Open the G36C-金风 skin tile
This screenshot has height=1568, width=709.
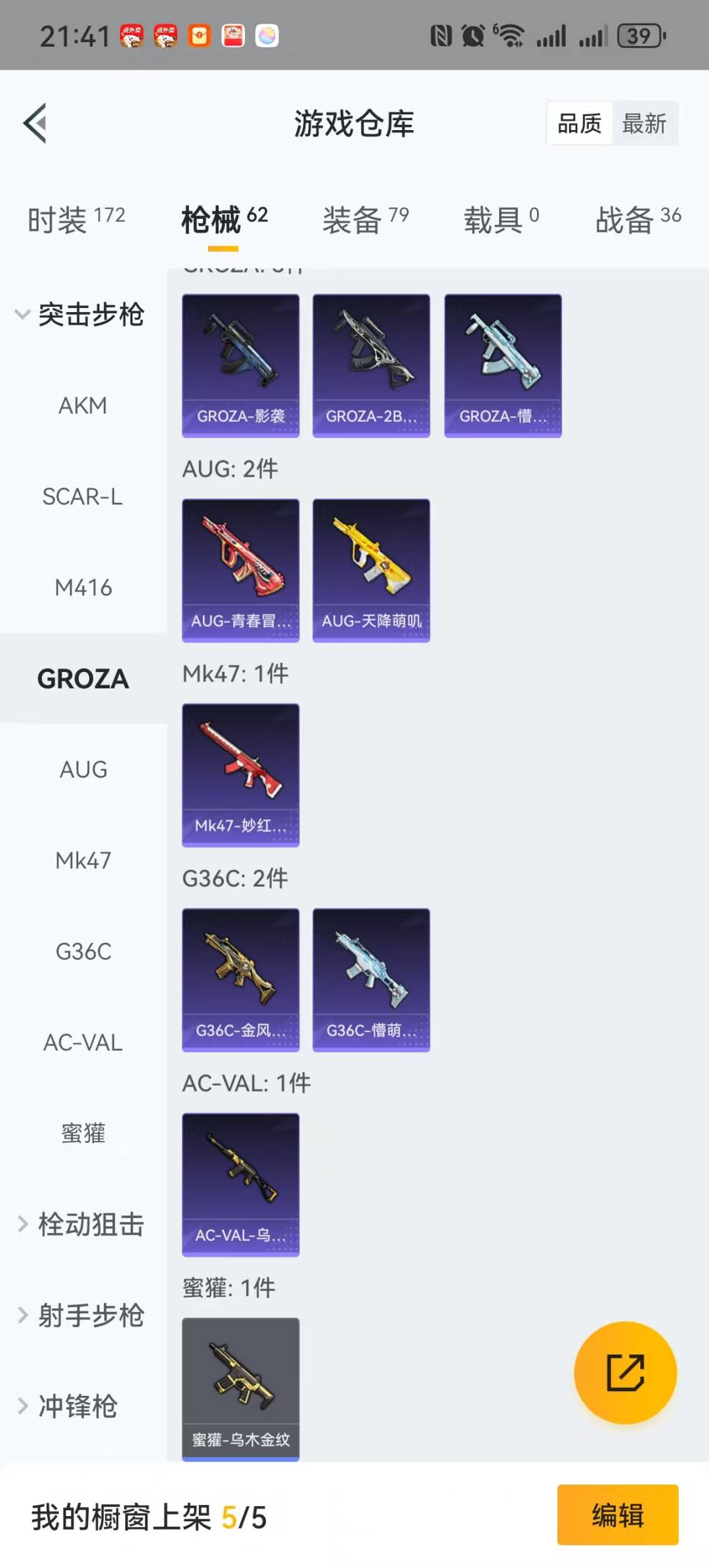tap(240, 979)
